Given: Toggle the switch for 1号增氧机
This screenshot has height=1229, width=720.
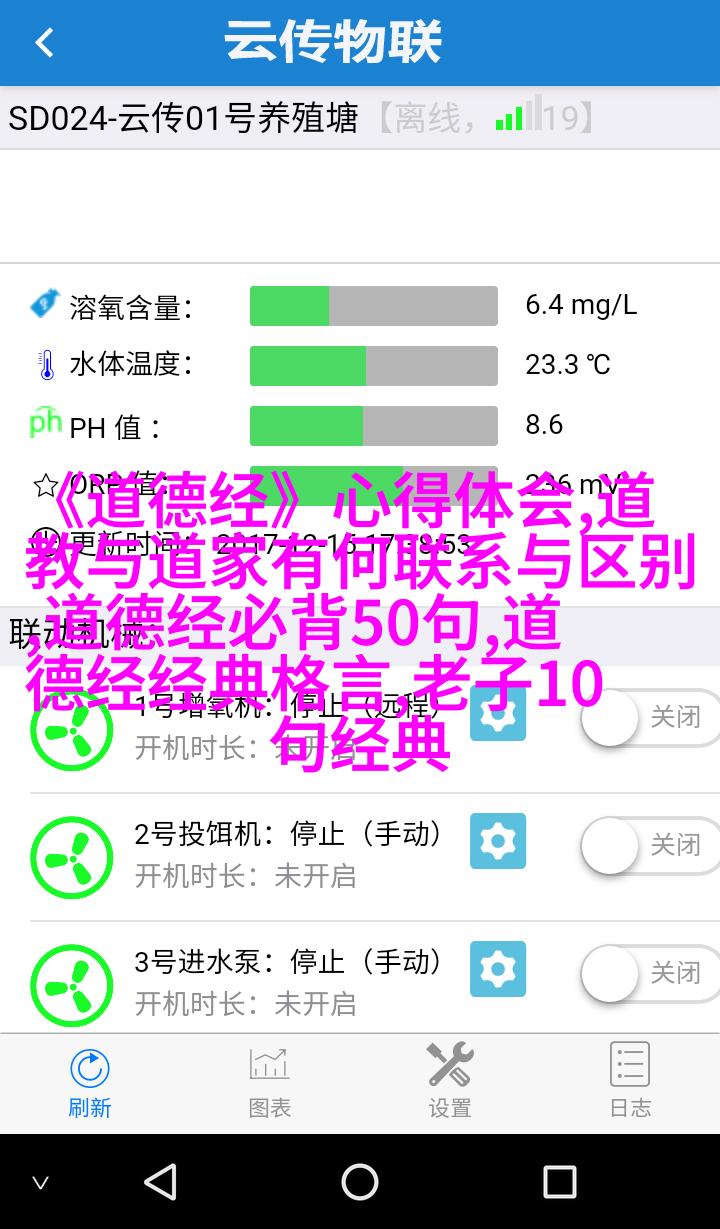Looking at the screenshot, I should click(x=650, y=718).
